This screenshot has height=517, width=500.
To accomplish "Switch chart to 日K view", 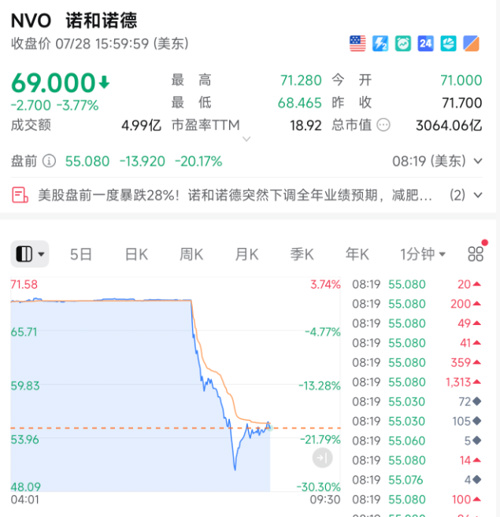I will (x=136, y=254).
